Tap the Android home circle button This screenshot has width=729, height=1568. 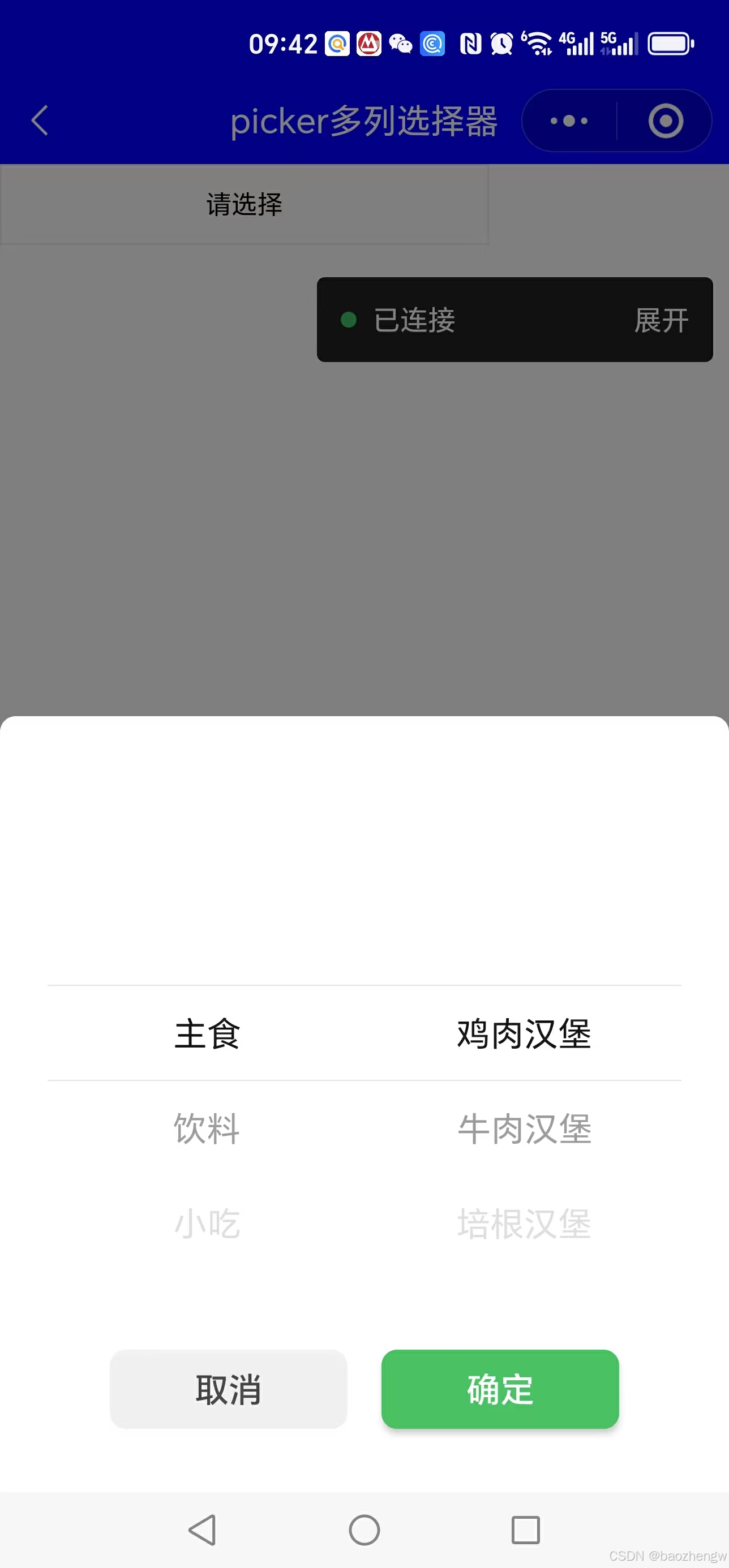364,1530
